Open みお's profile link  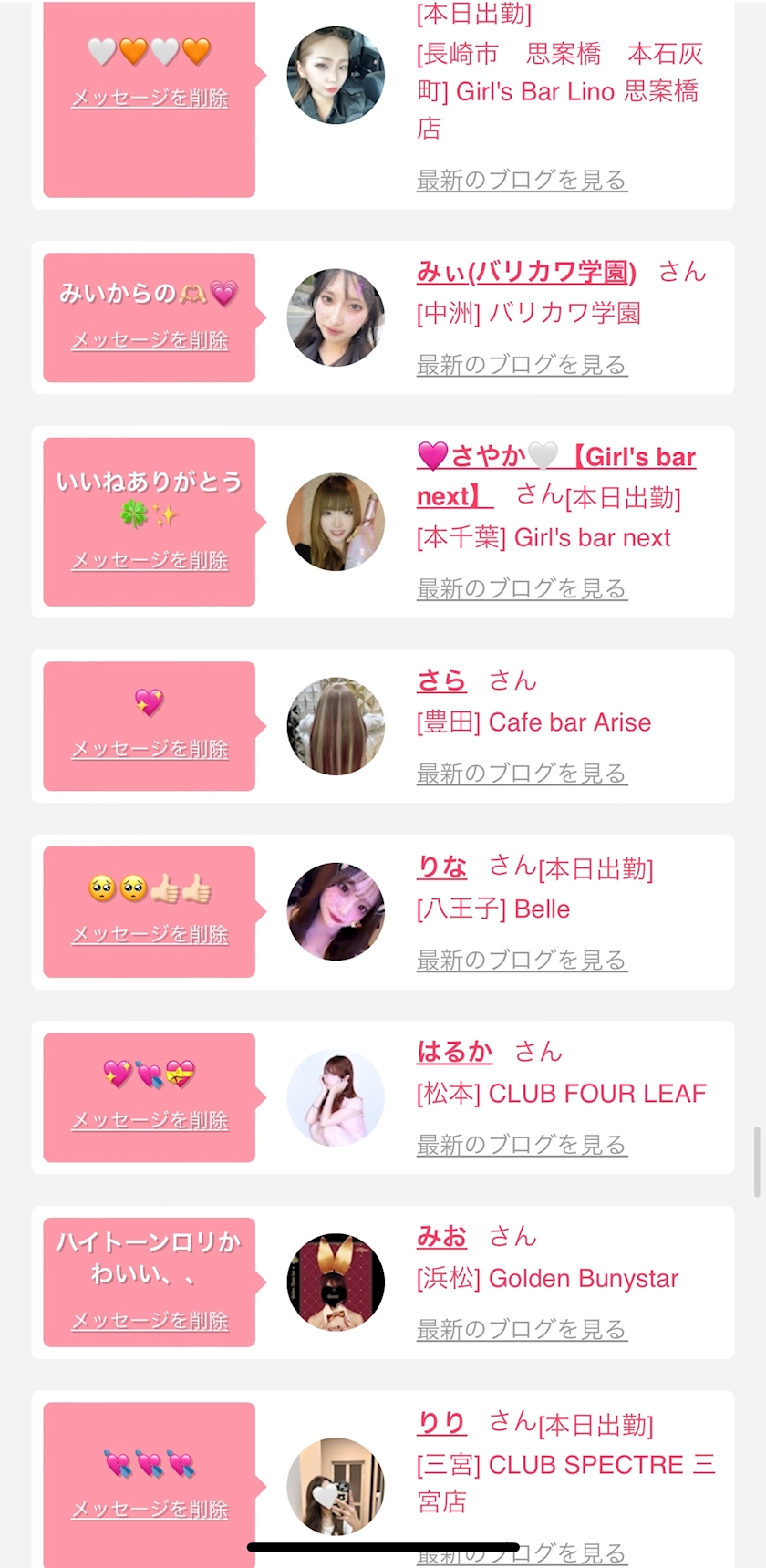(441, 1237)
